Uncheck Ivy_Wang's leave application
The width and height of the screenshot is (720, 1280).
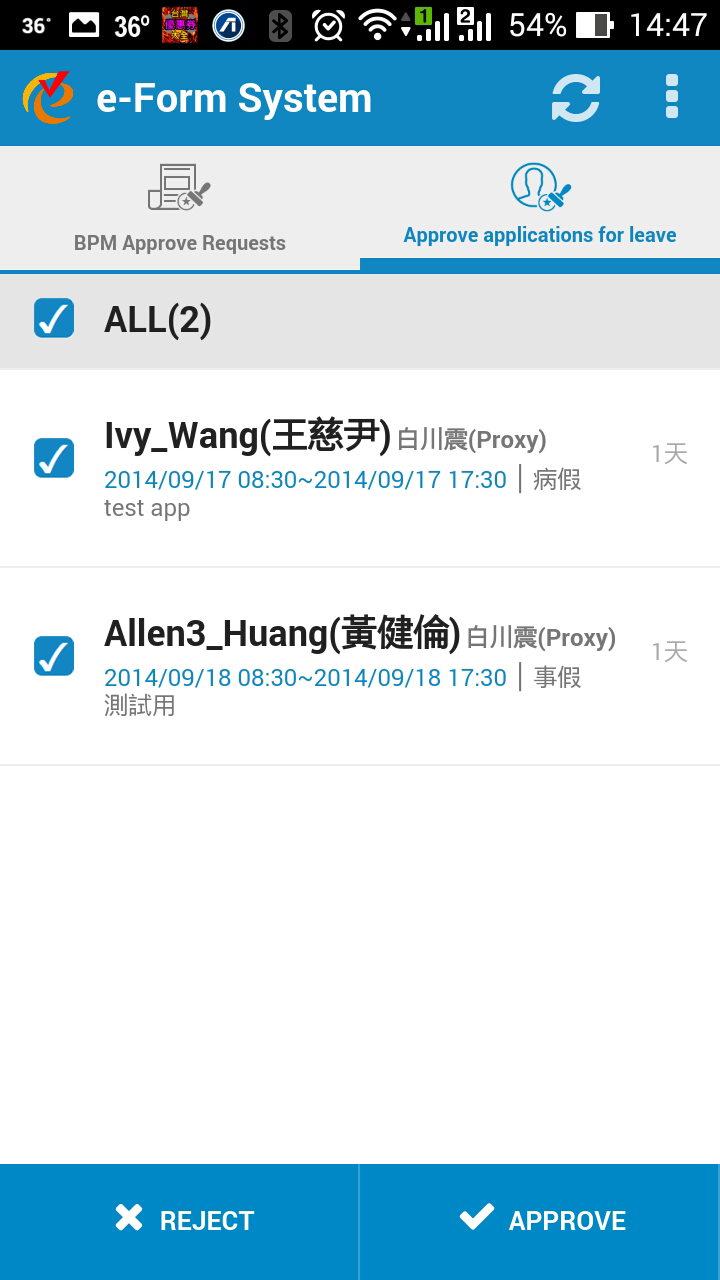54,457
